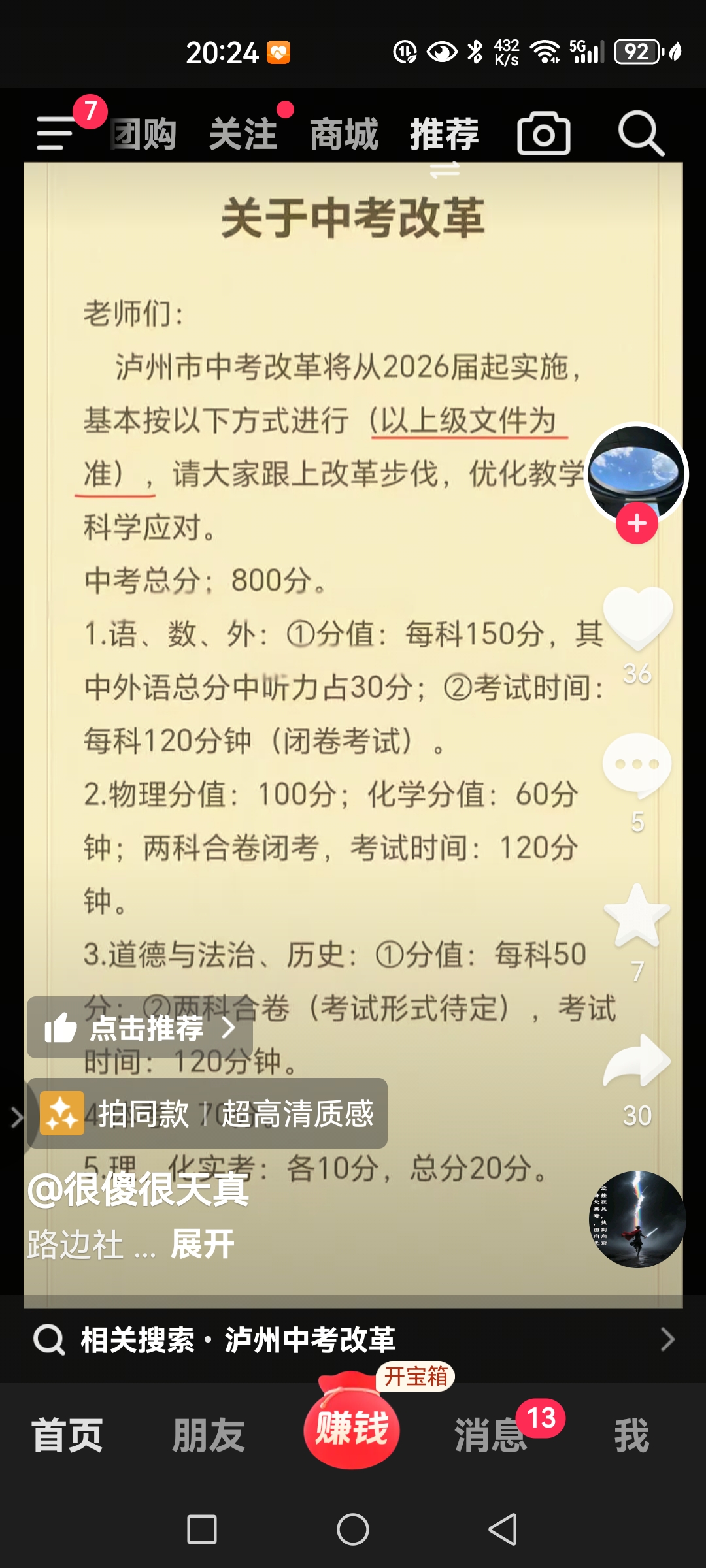Open the 赚钱 red bag button
Viewport: 706px width, 1568px height.
point(352,1428)
